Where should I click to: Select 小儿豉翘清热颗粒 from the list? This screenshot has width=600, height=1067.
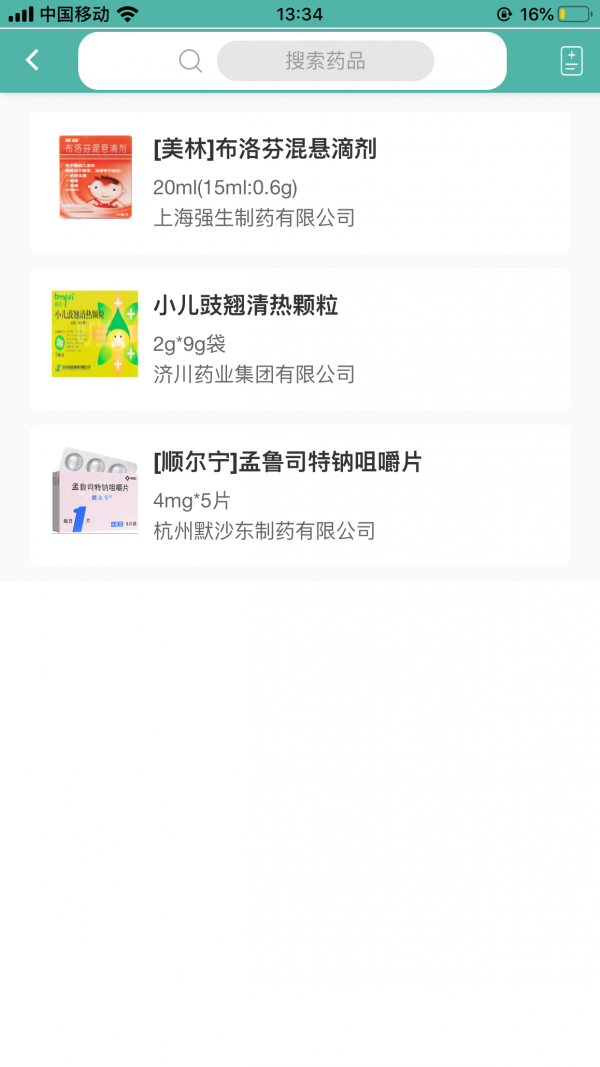click(300, 339)
